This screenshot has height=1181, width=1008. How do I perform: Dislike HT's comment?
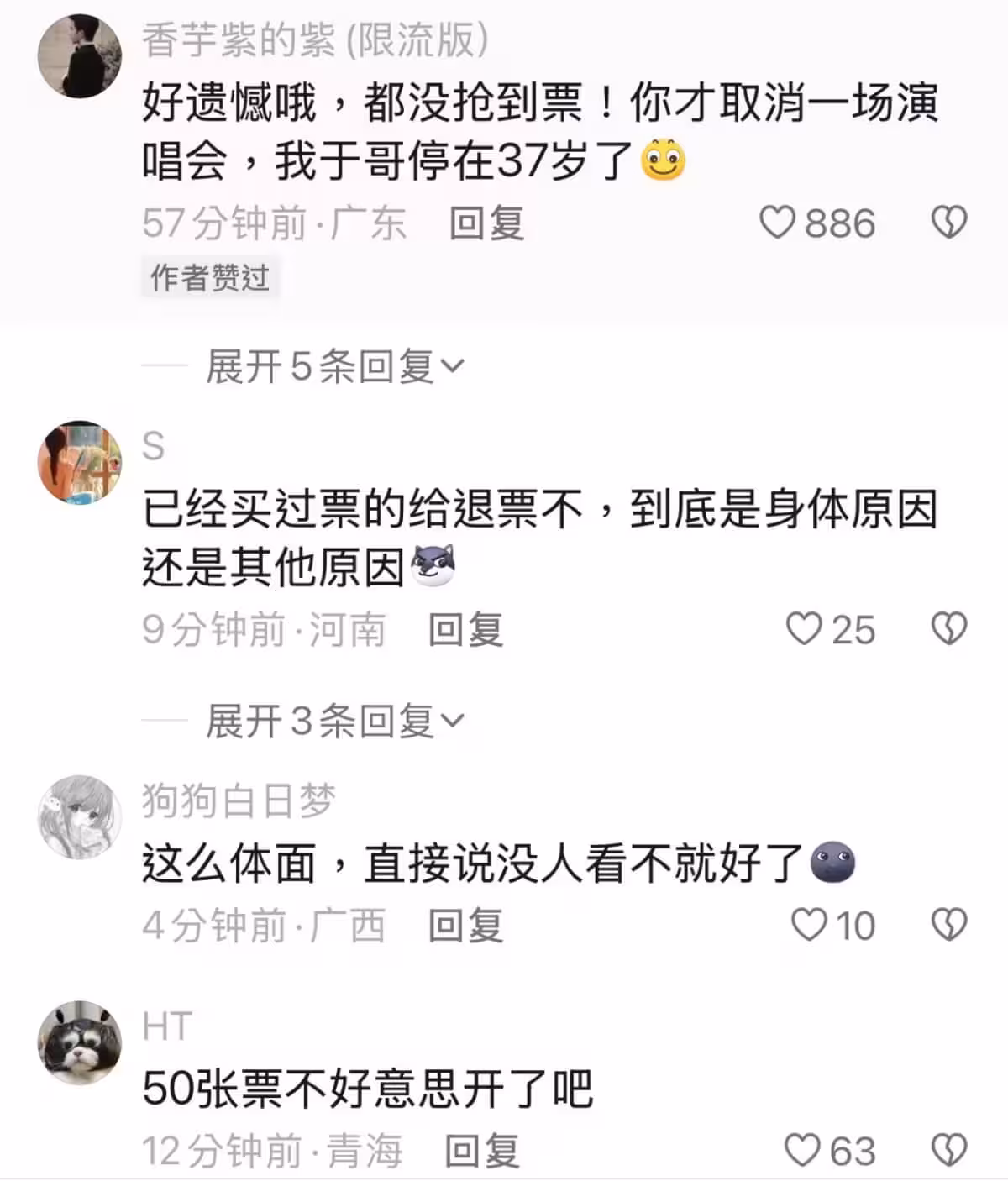pos(949,1150)
